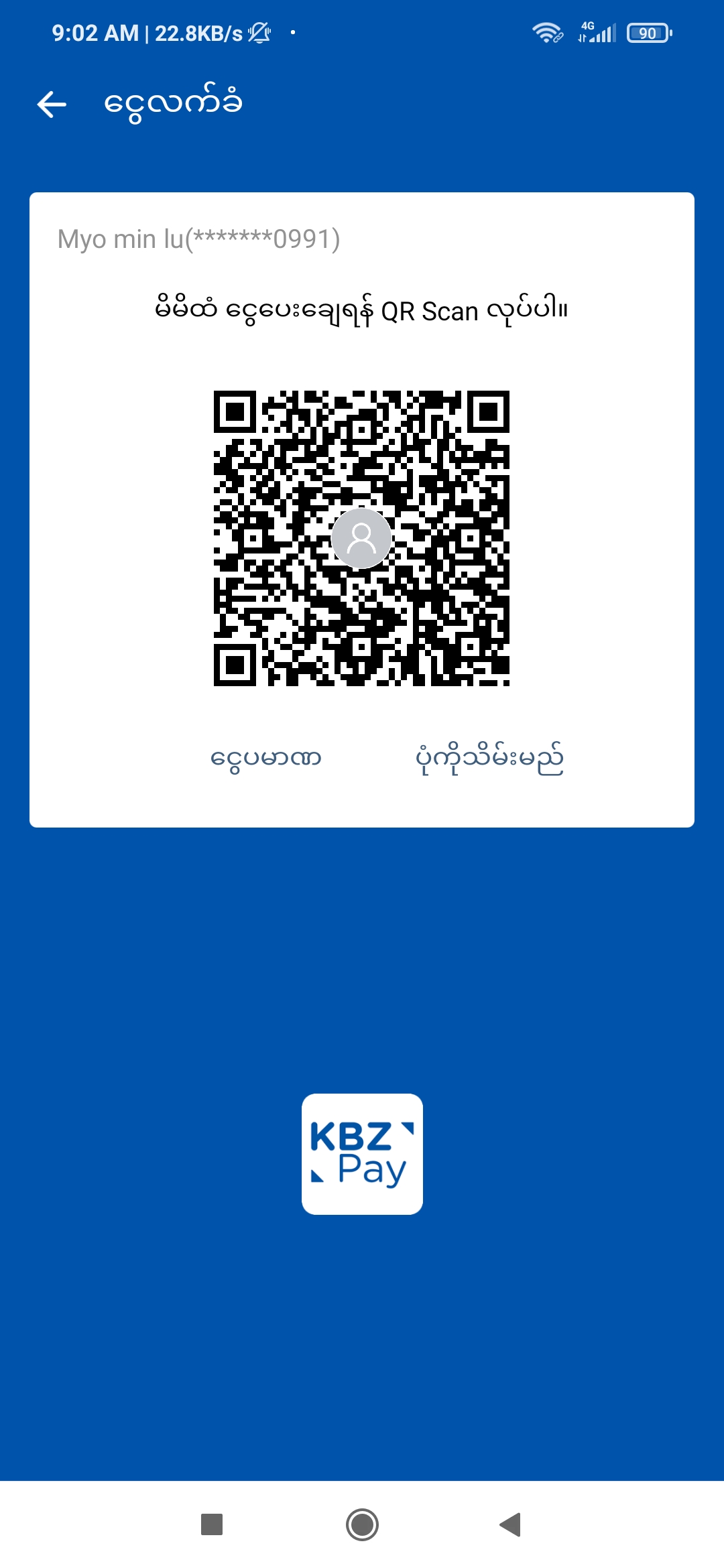Go back from the ငွေလက်ခံ screen

click(x=52, y=105)
